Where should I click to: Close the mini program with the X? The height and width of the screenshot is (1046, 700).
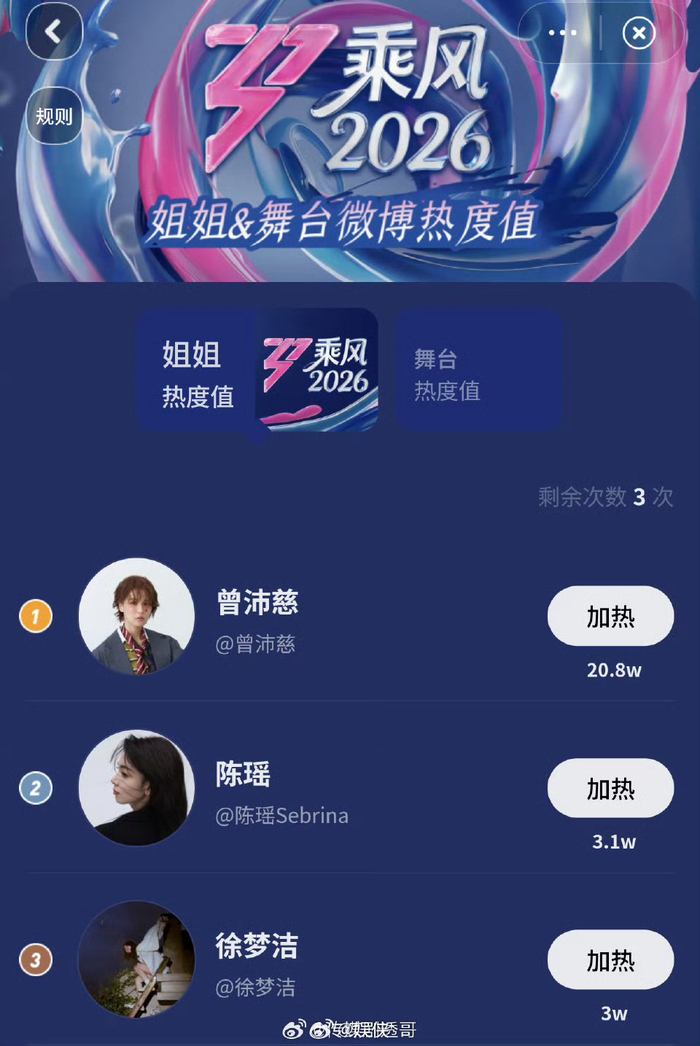coord(638,33)
